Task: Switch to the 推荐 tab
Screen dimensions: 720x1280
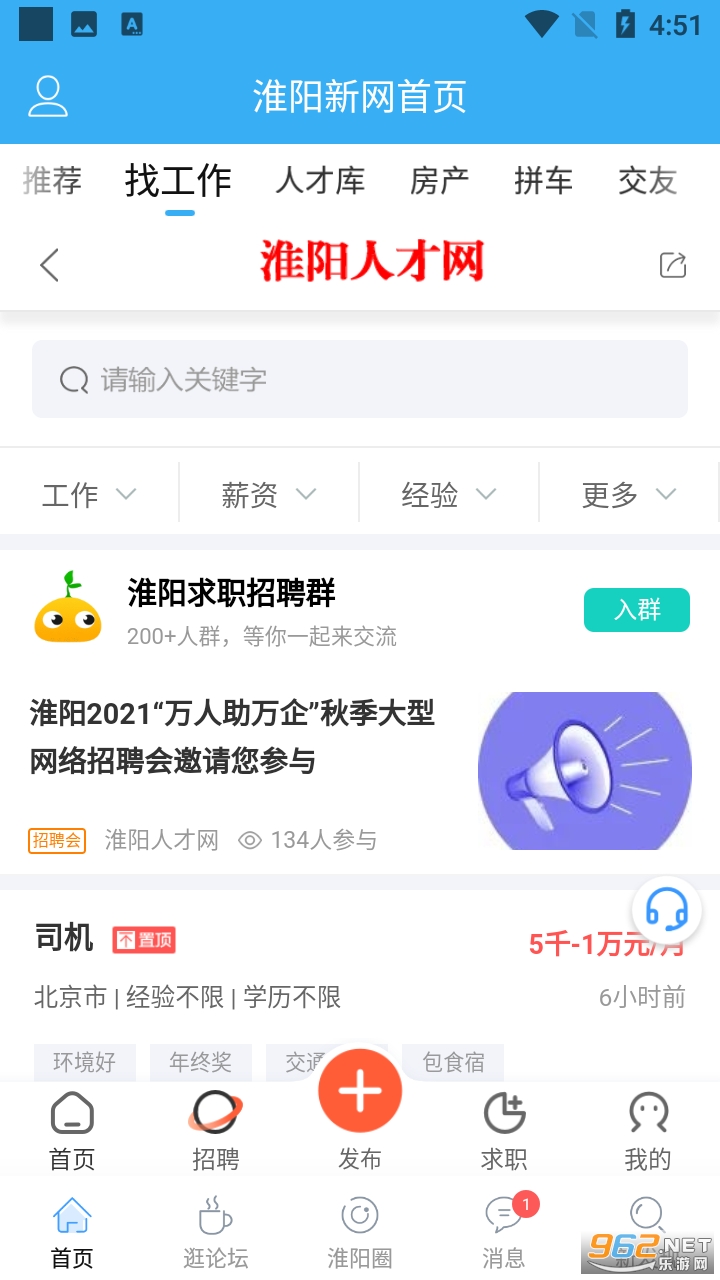Action: point(52,181)
